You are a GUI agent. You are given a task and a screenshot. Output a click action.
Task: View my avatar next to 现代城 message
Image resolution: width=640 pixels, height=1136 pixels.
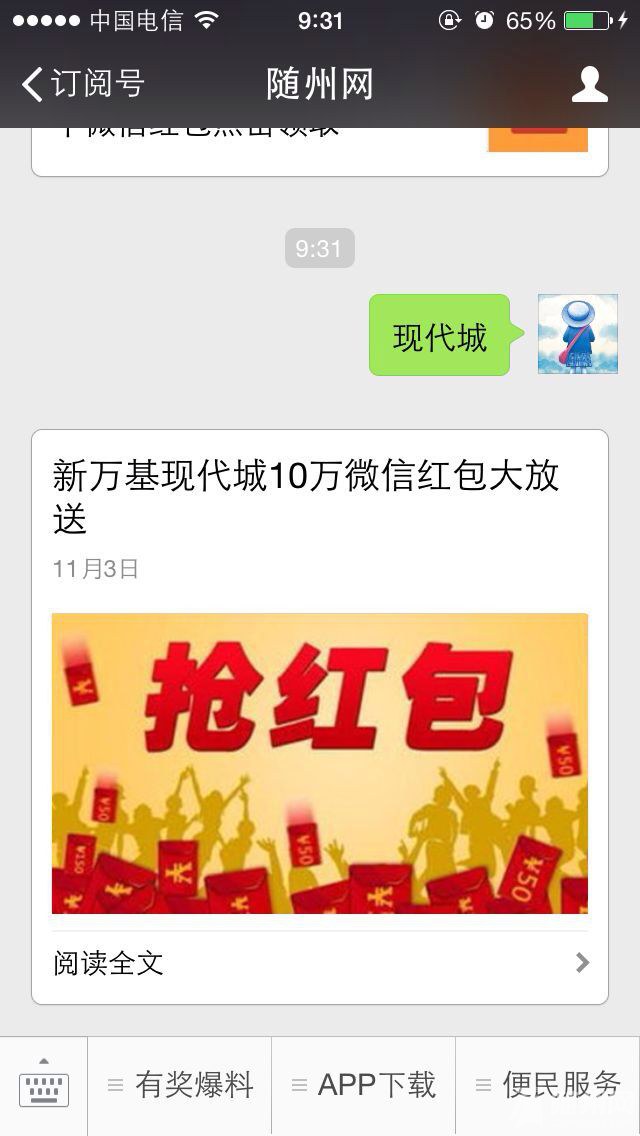pyautogui.click(x=577, y=334)
